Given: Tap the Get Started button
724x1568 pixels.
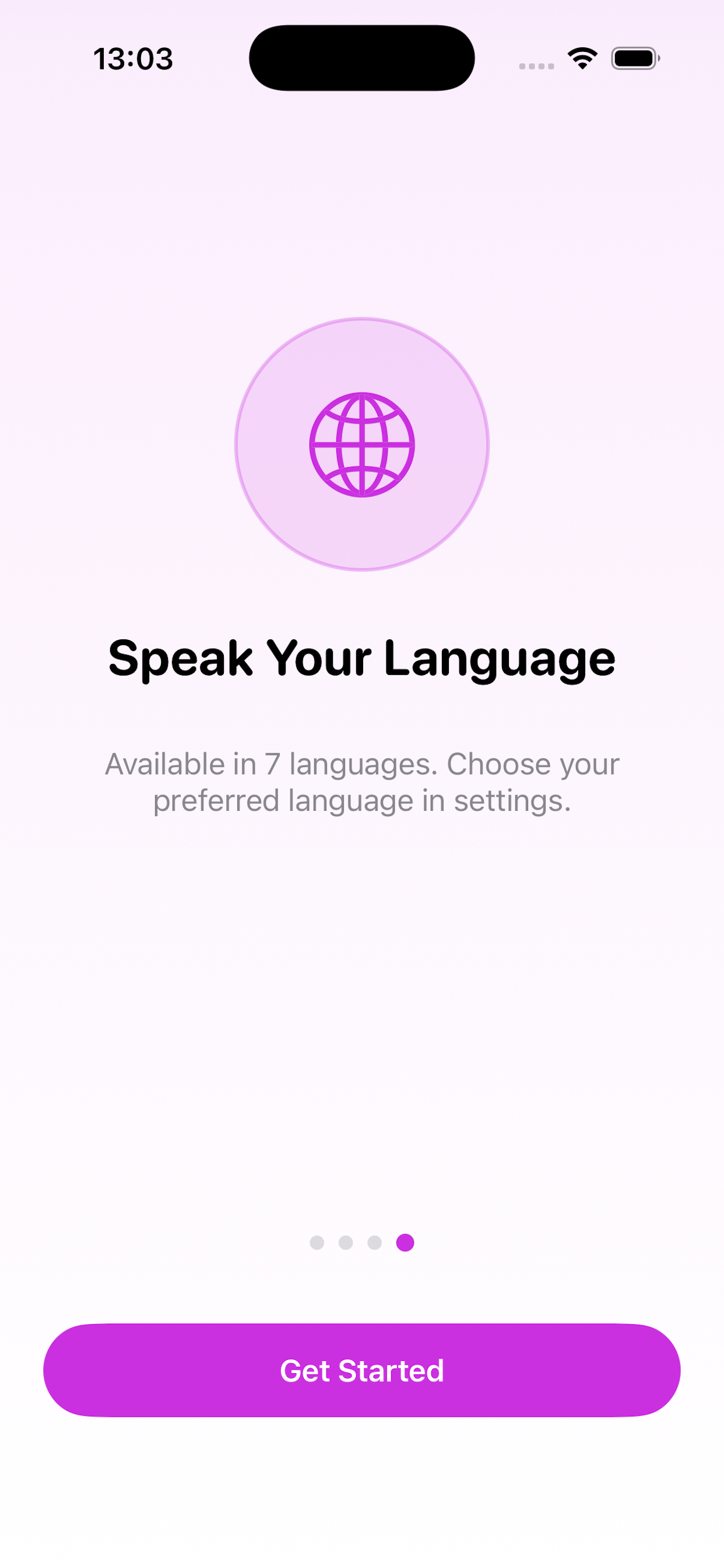Looking at the screenshot, I should tap(361, 1370).
